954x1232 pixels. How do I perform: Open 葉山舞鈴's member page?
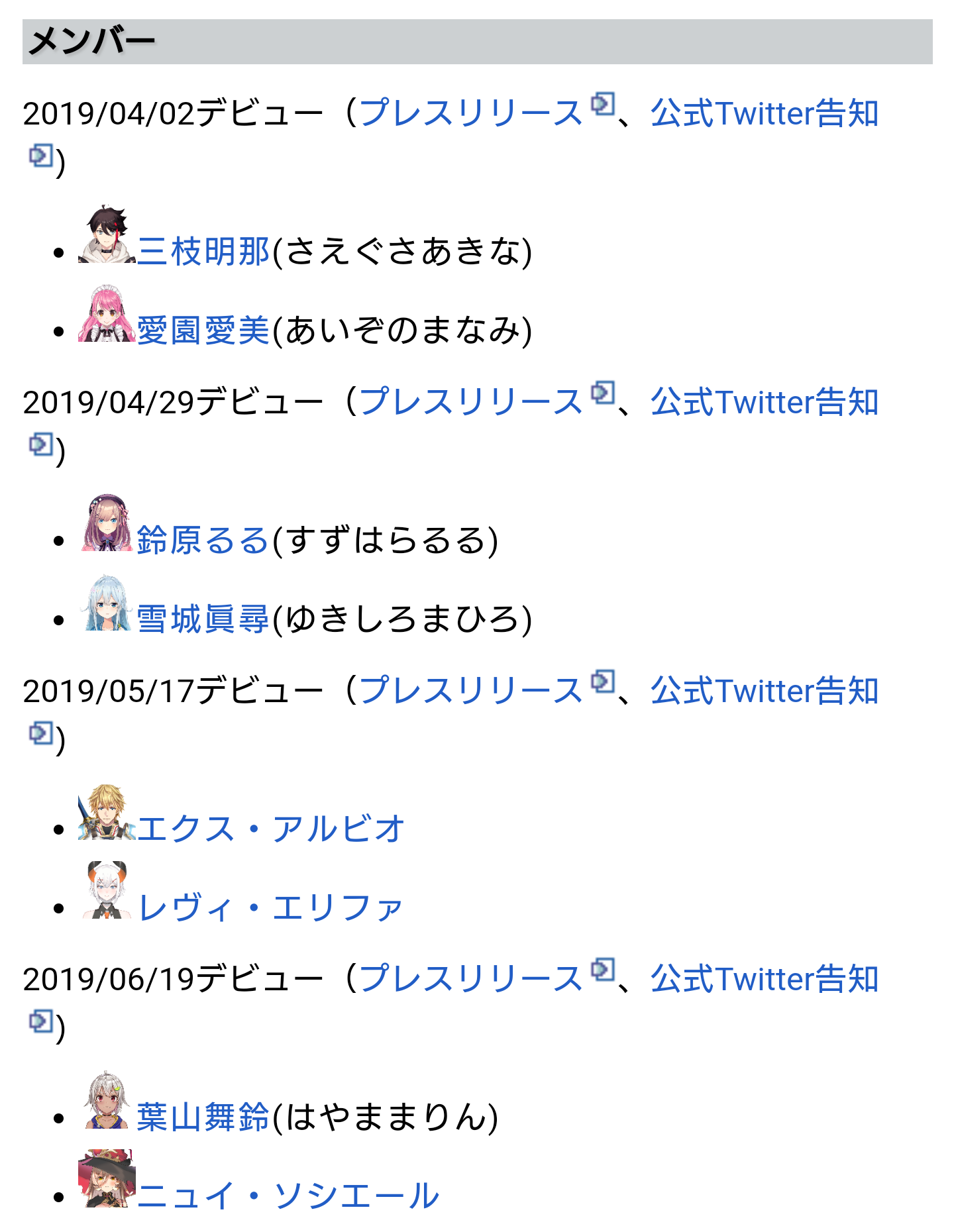203,1117
